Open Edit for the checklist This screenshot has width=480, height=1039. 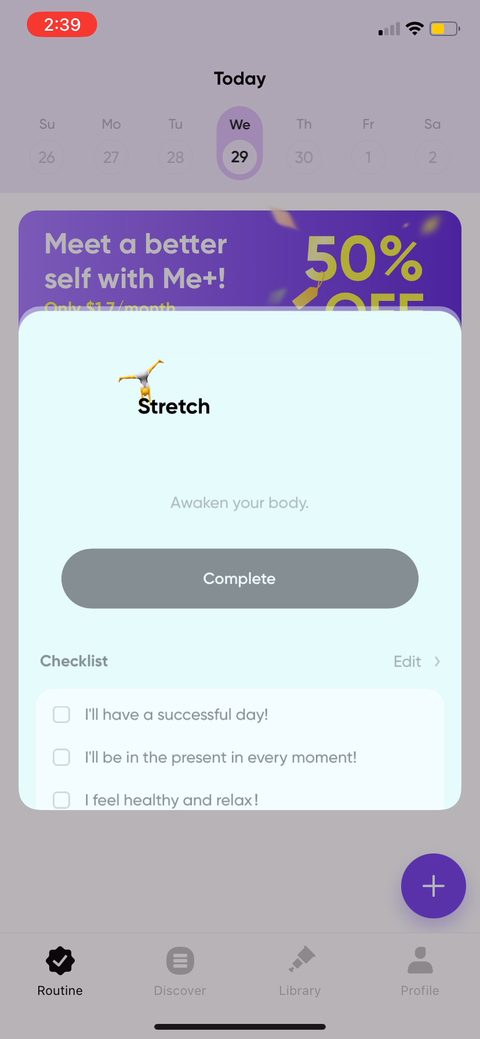[416, 661]
